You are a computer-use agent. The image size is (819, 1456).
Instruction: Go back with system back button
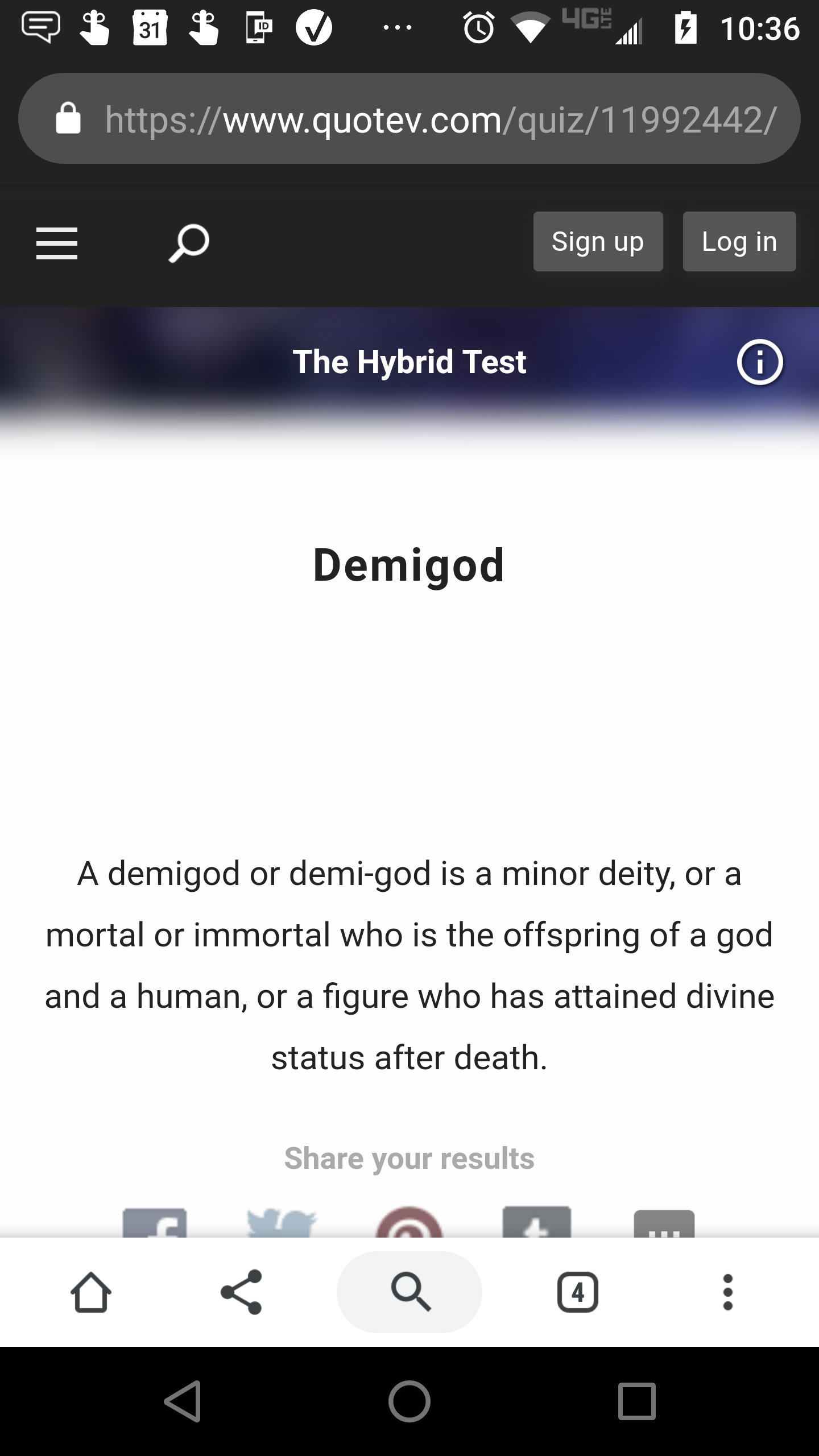coord(183,1401)
